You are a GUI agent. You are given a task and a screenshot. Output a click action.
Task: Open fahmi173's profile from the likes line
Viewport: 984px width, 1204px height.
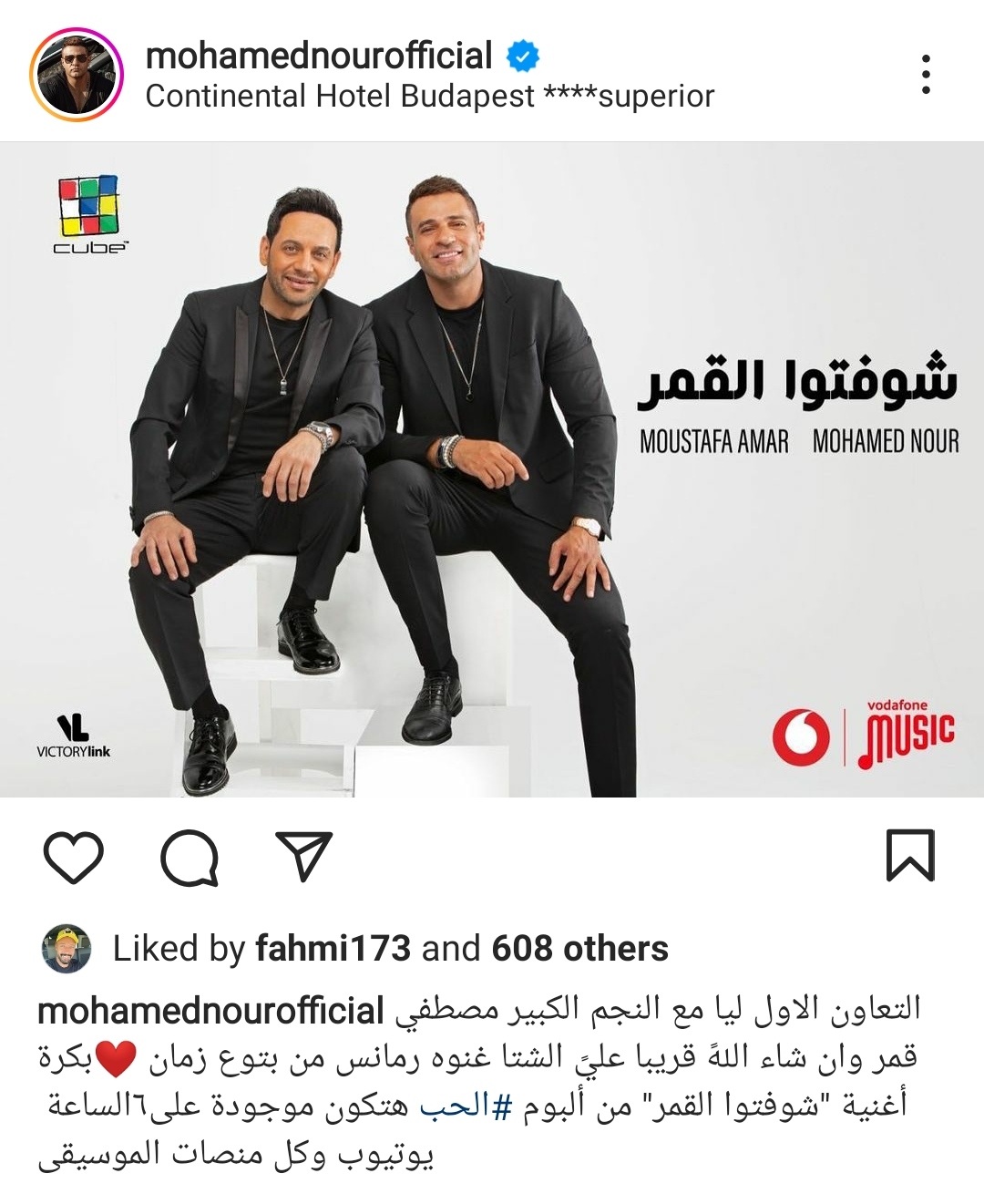[333, 949]
